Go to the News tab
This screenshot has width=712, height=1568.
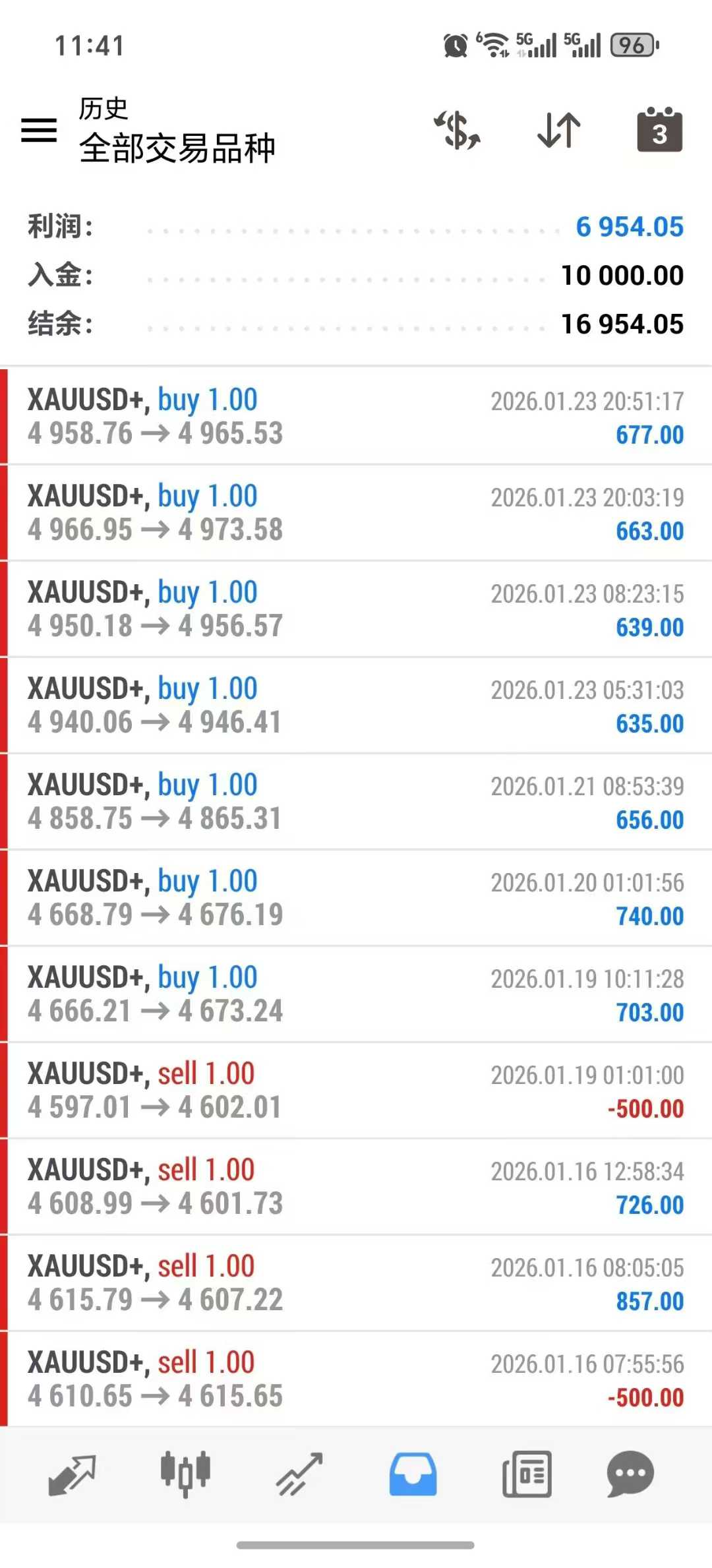tap(527, 1474)
